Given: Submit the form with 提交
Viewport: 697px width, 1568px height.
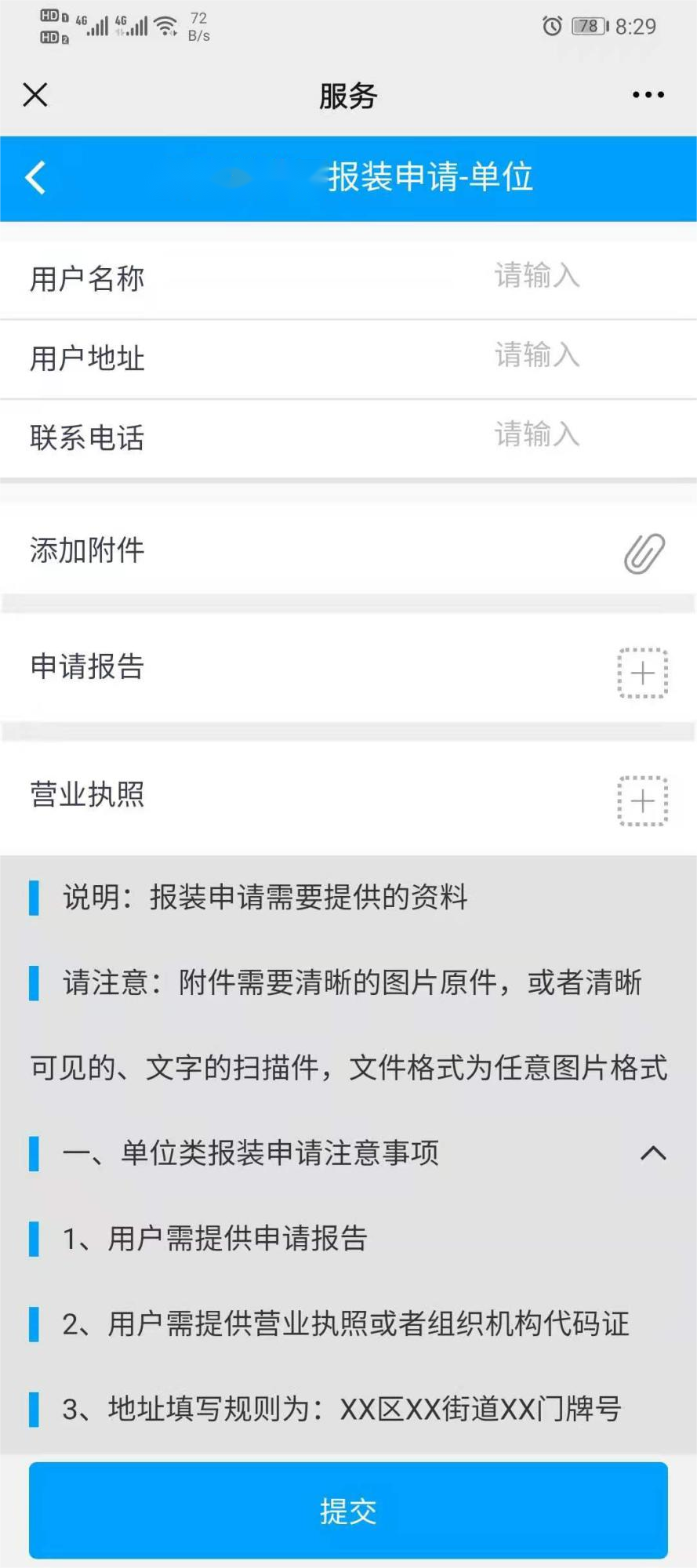Looking at the screenshot, I should point(348,1510).
